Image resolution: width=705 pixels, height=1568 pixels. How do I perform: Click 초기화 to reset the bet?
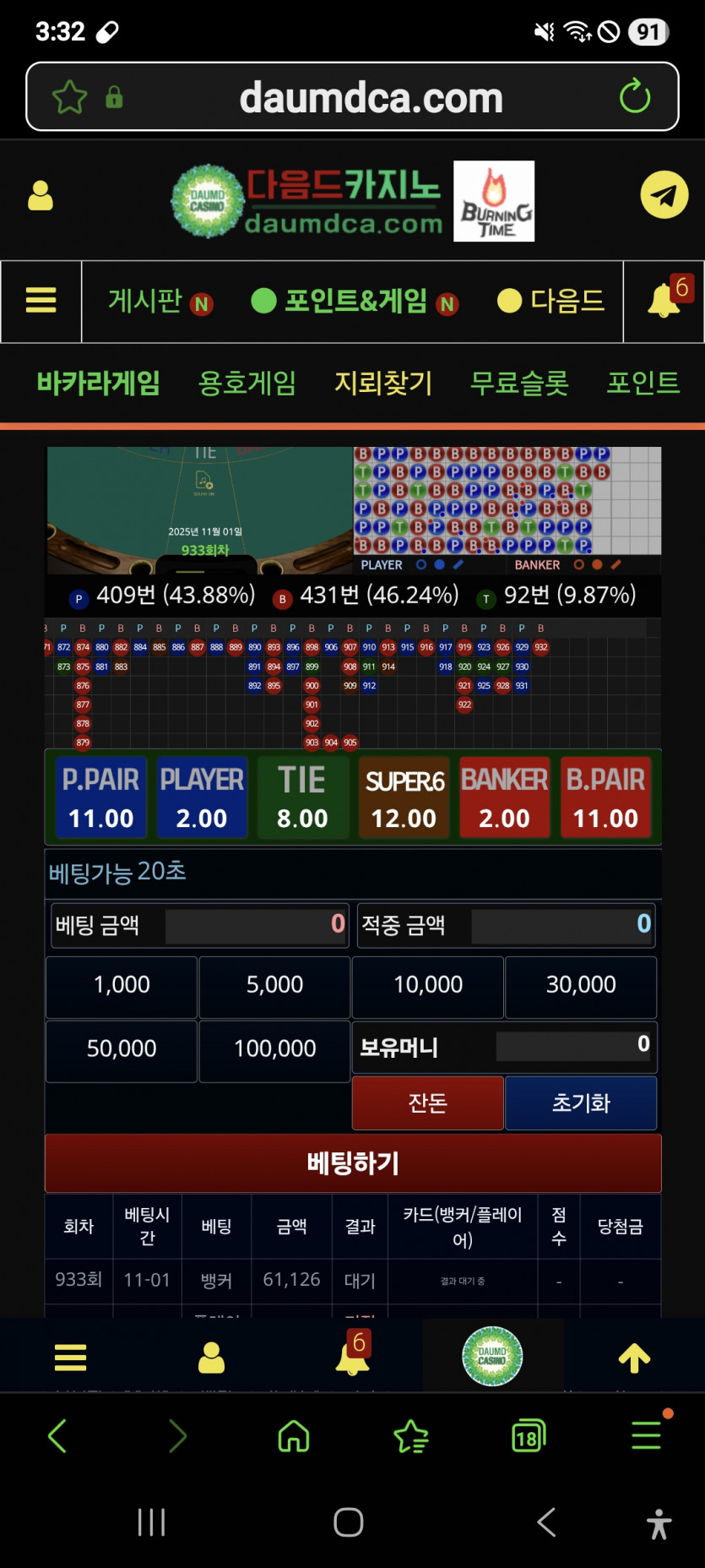pos(581,1102)
